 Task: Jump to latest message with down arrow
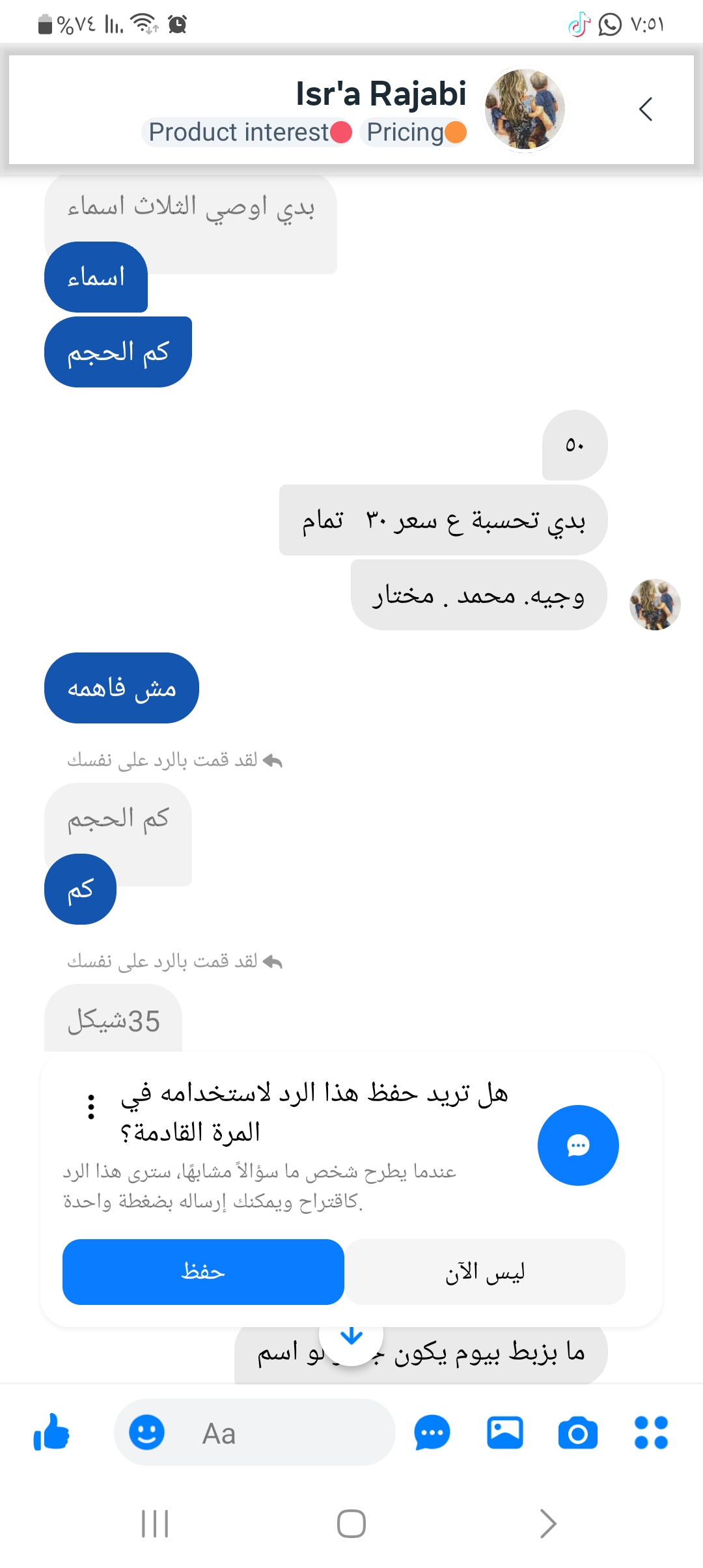tap(351, 1336)
